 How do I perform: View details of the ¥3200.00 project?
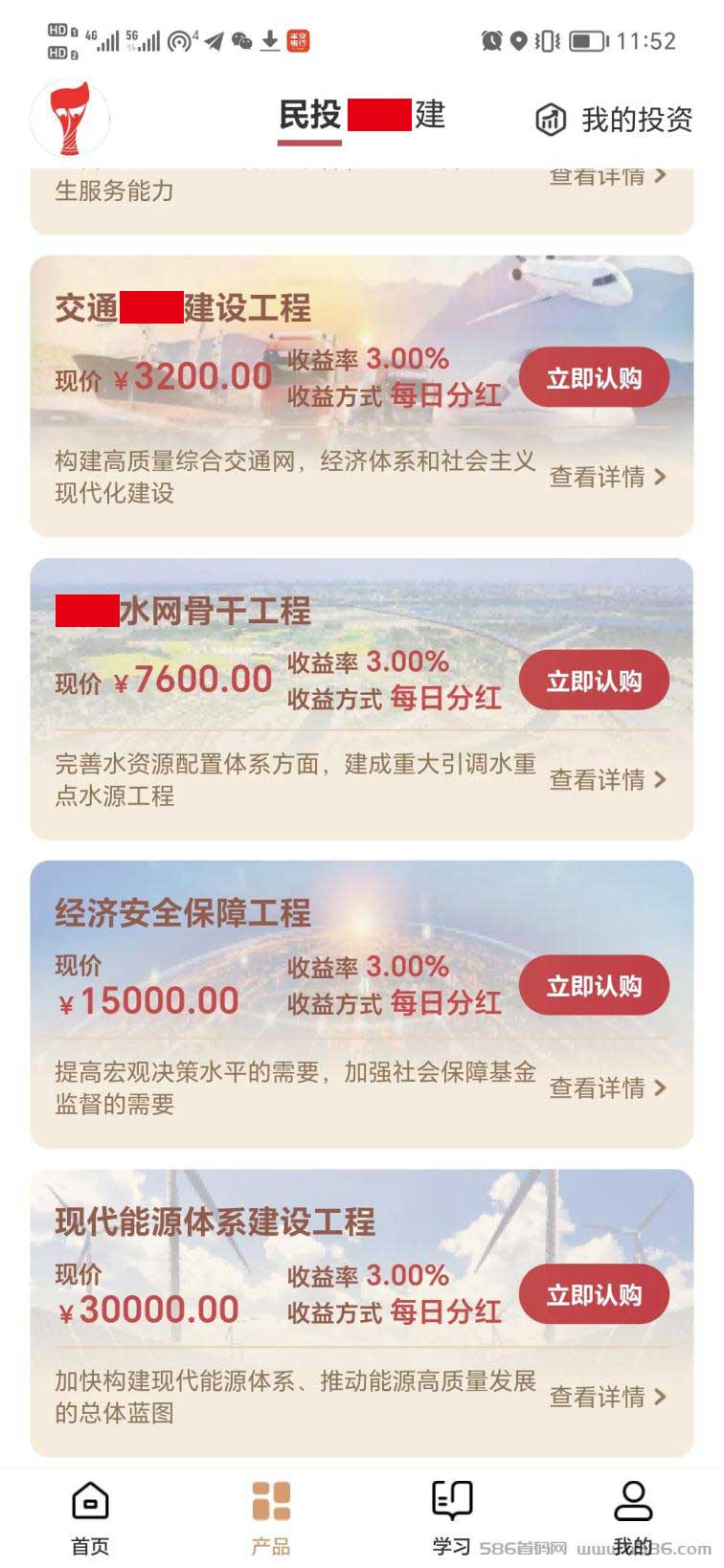click(607, 477)
